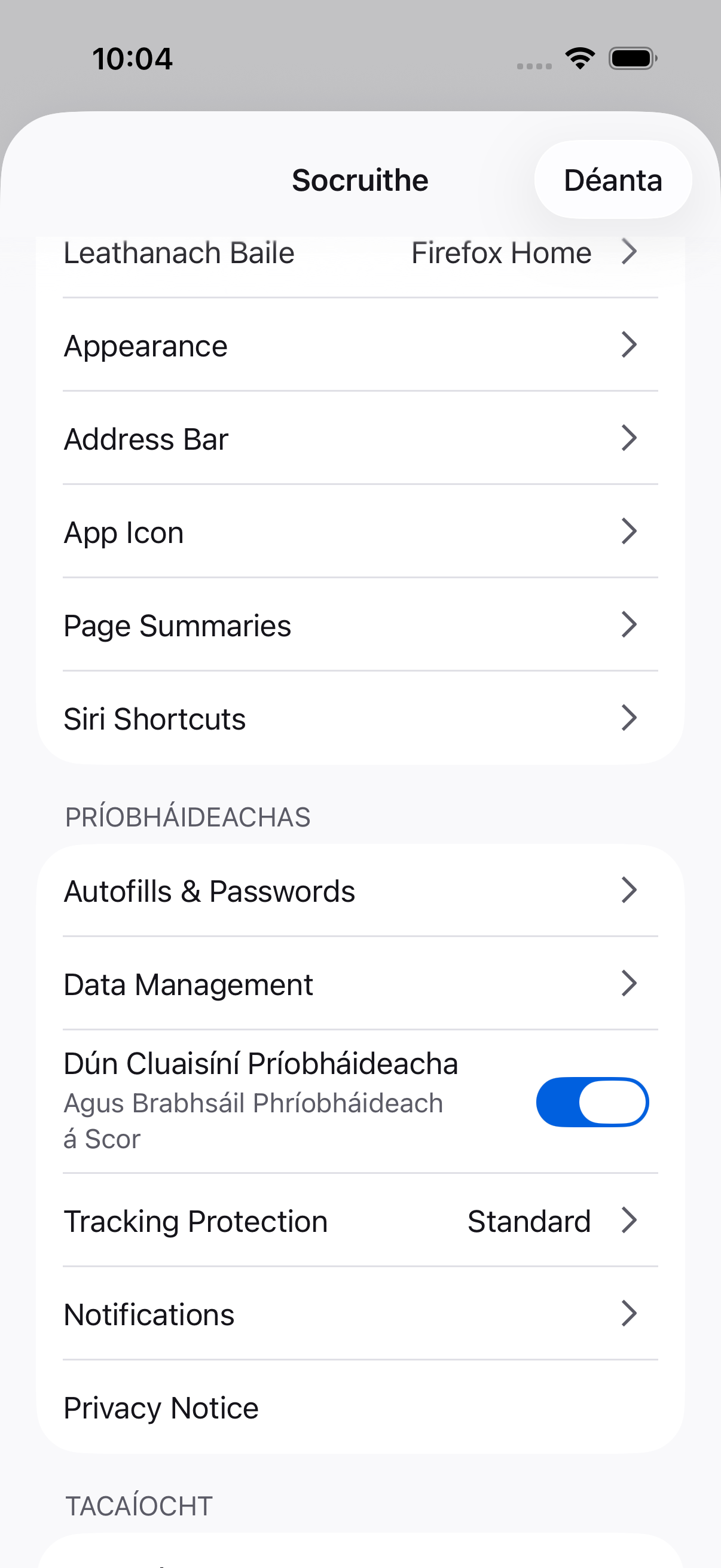Open Leathanach Baile settings
The height and width of the screenshot is (1568, 721).
[x=360, y=253]
